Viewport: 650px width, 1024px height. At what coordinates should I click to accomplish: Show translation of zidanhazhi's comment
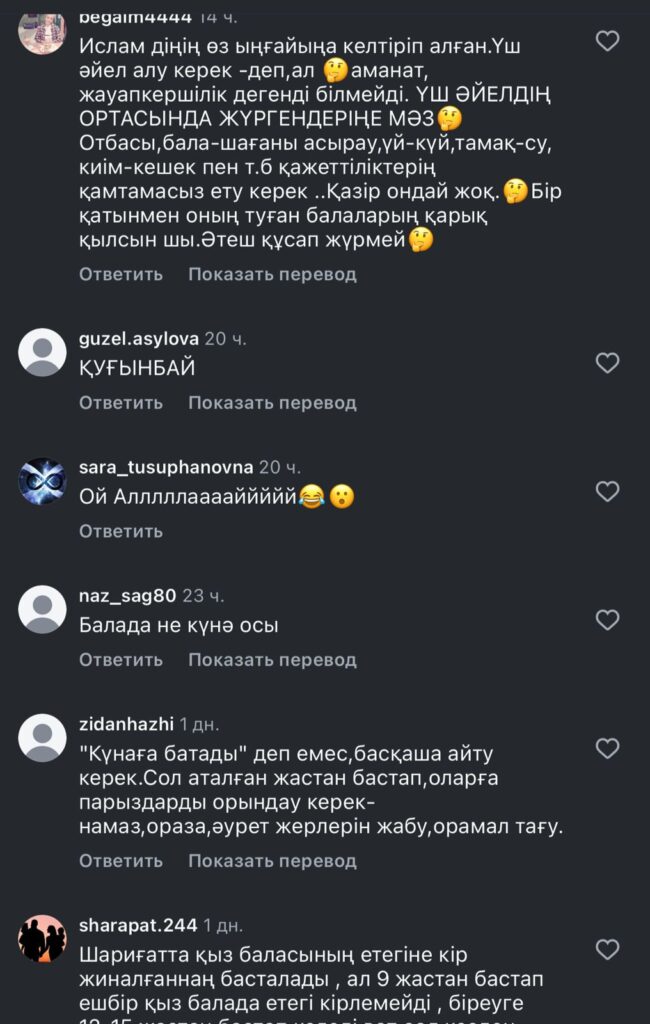pos(272,860)
